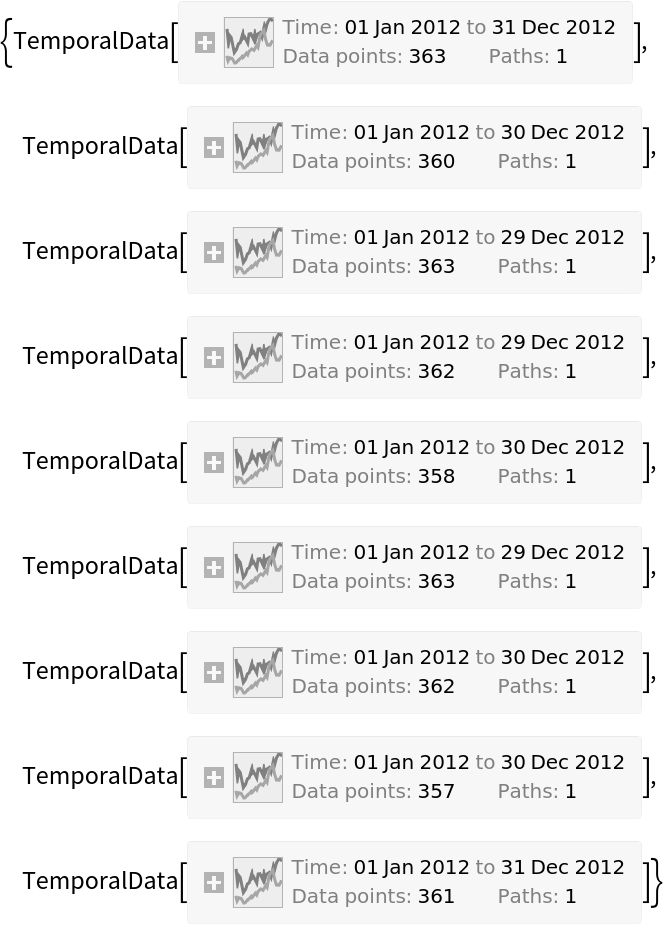664x926 pixels.
Task: Expand the 363-point entry ending 31 Dec 2012
Action: (205, 43)
